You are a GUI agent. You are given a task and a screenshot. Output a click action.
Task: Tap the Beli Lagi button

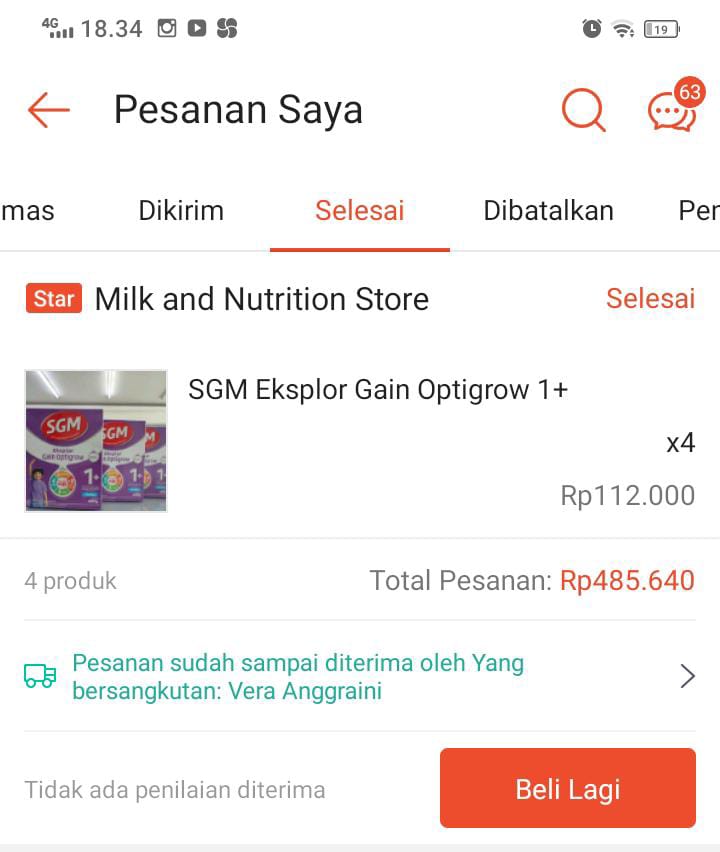click(567, 789)
